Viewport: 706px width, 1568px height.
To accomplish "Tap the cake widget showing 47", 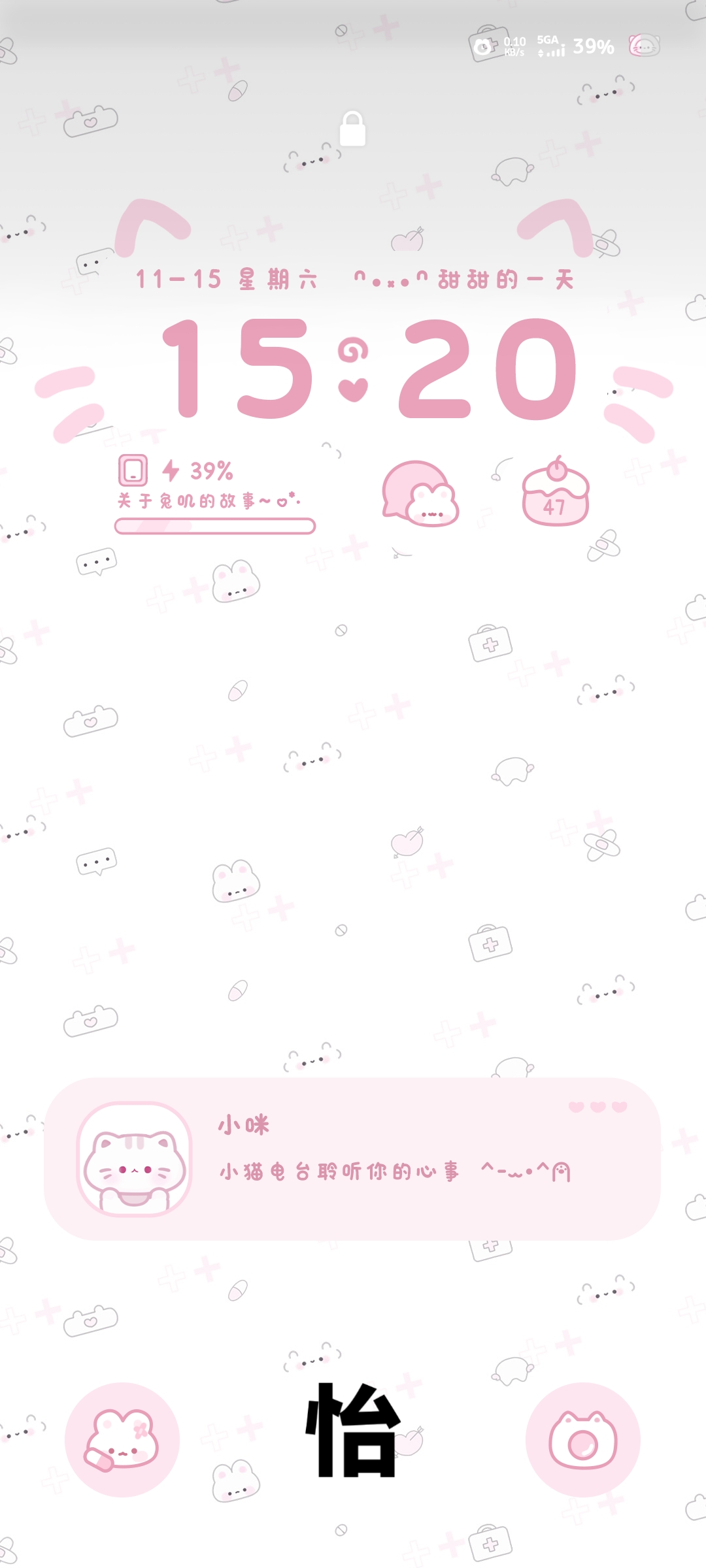I will coord(555,493).
